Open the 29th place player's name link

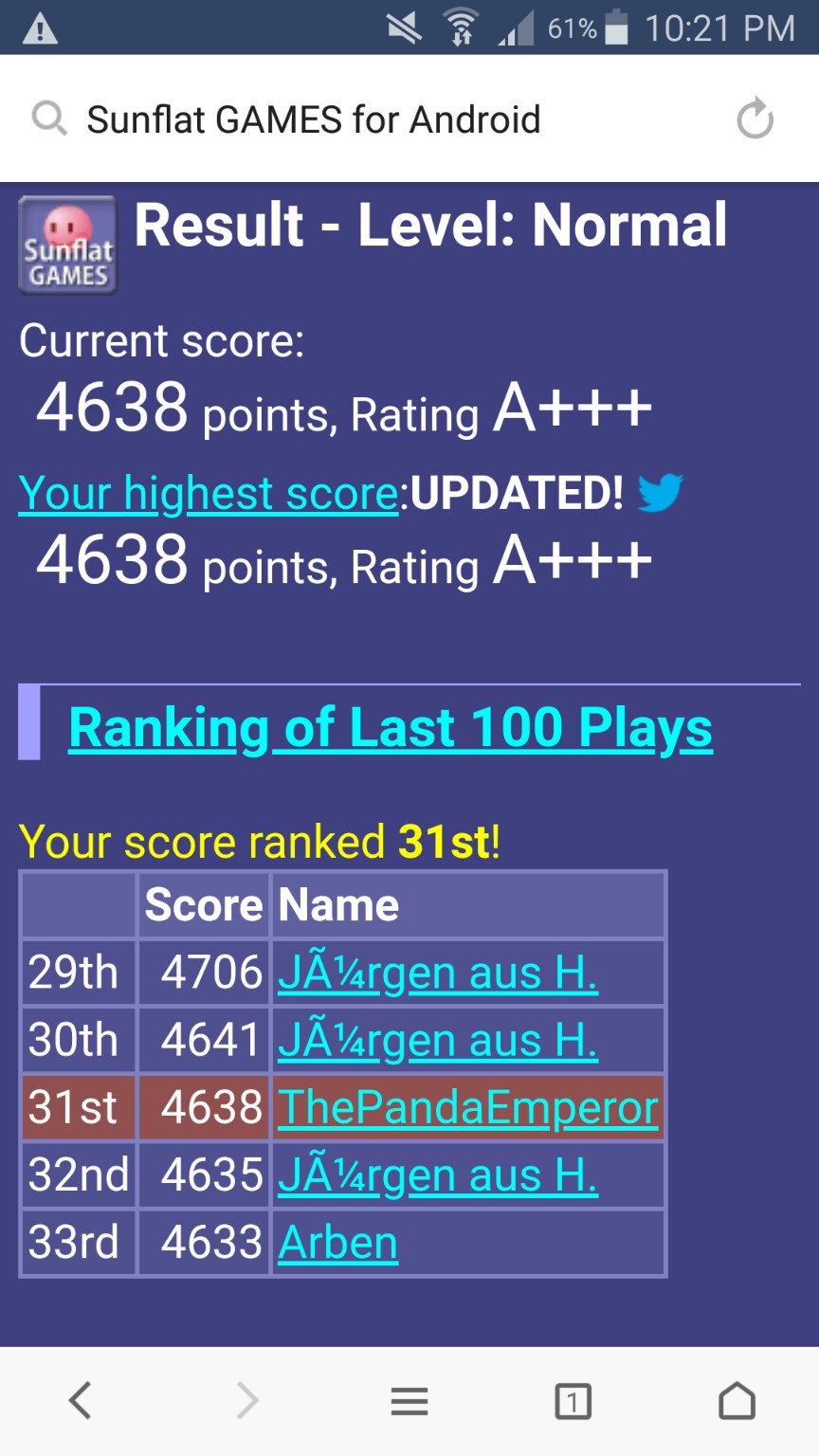tap(437, 973)
